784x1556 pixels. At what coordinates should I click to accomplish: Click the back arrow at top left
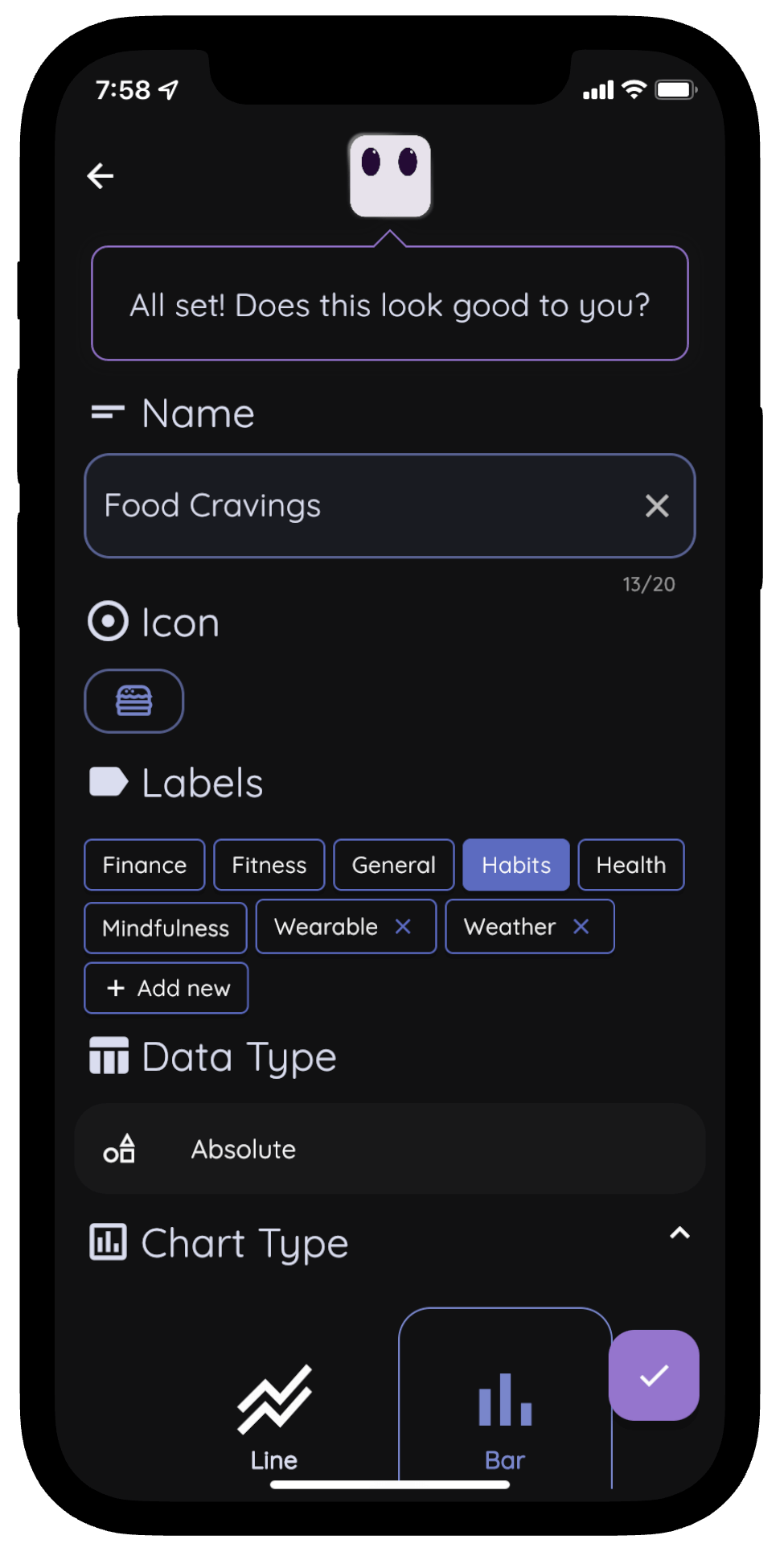100,175
